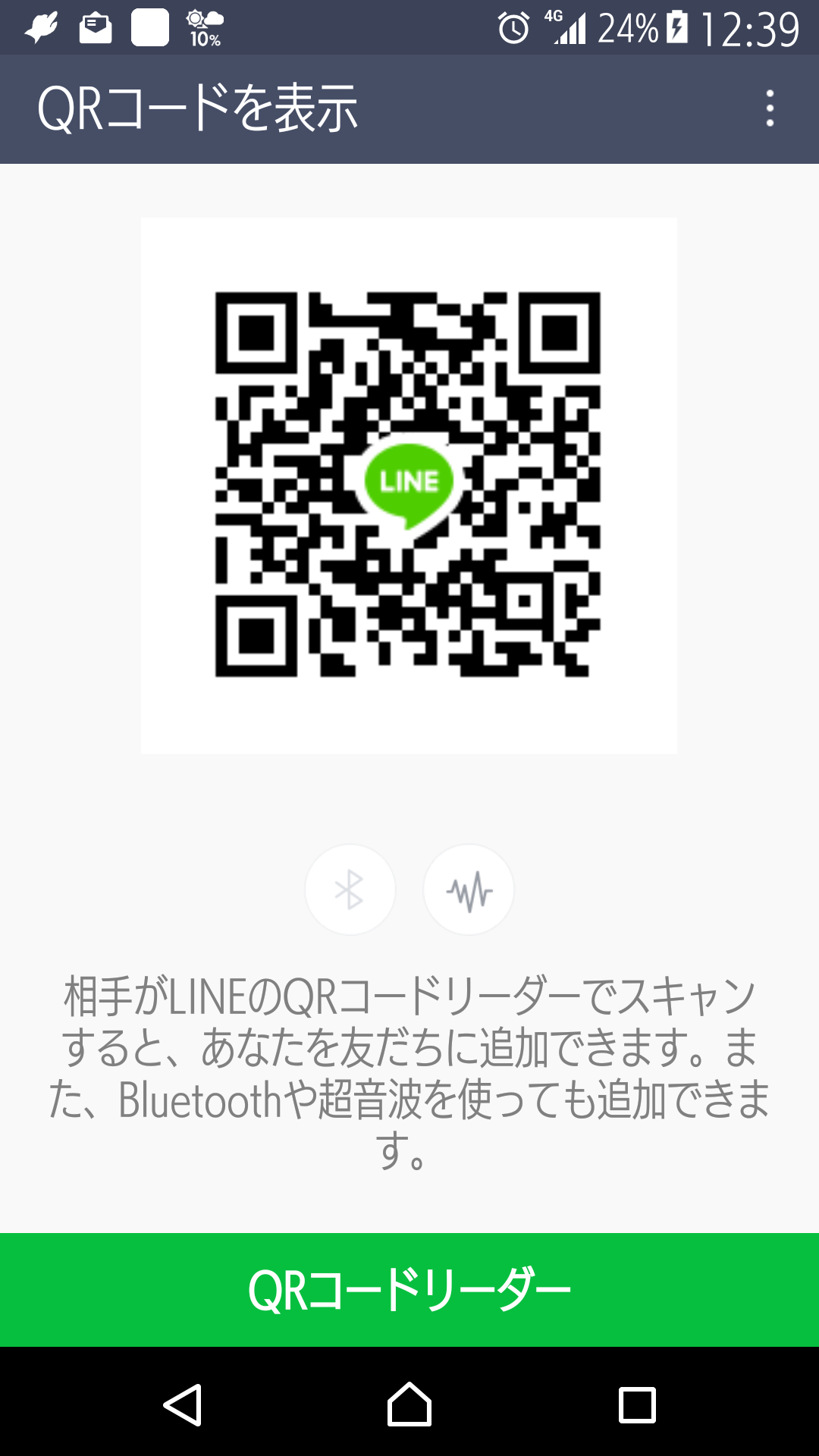Tap the ultrasonic waveform icon
This screenshot has height=1456, width=819.
469,890
